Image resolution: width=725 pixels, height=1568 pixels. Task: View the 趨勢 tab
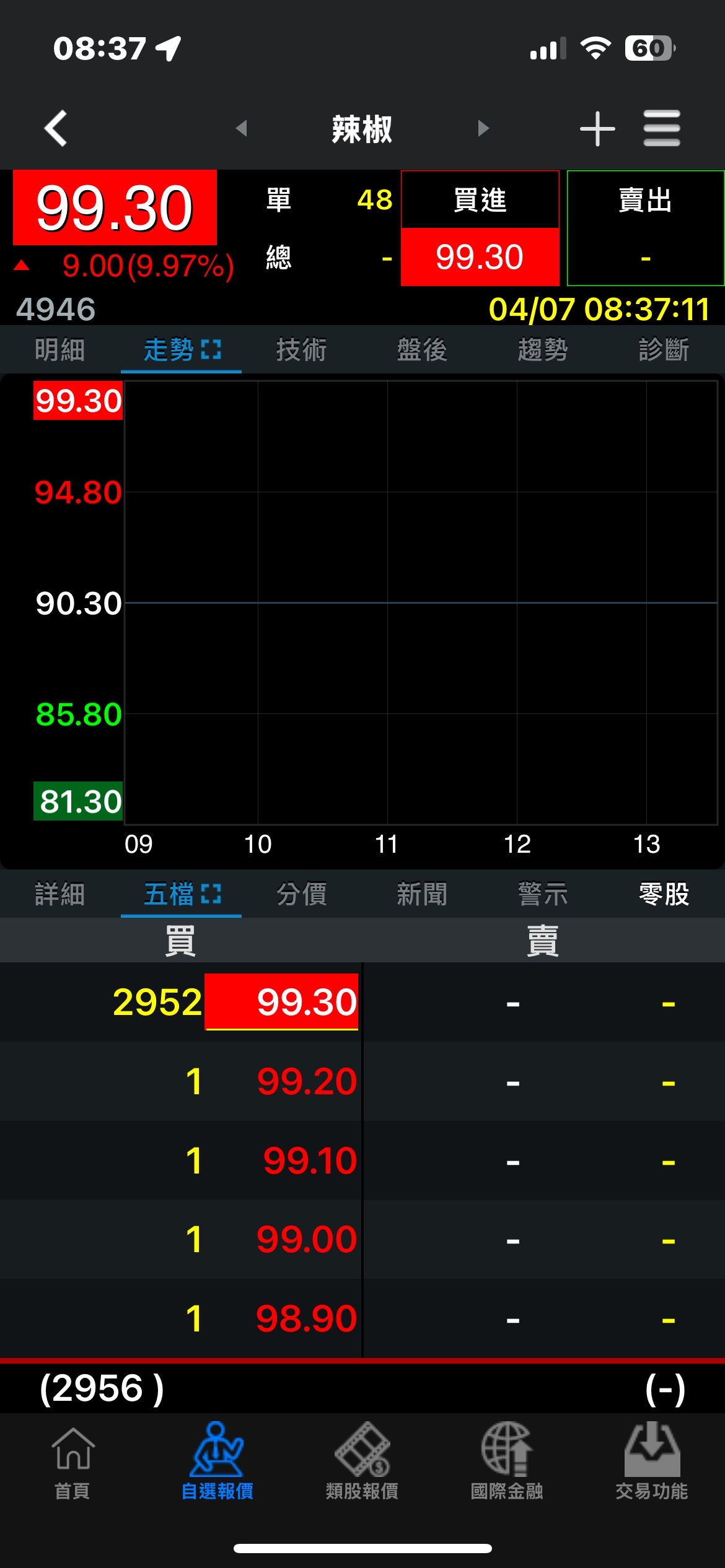click(x=543, y=350)
